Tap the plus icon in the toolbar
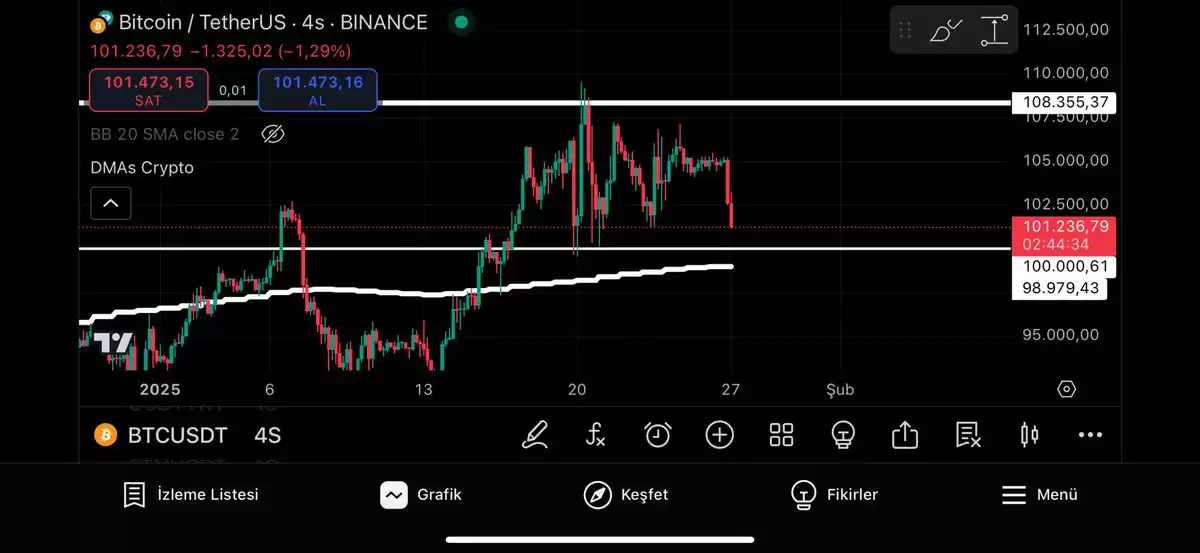Image resolution: width=1200 pixels, height=553 pixels. (719, 434)
